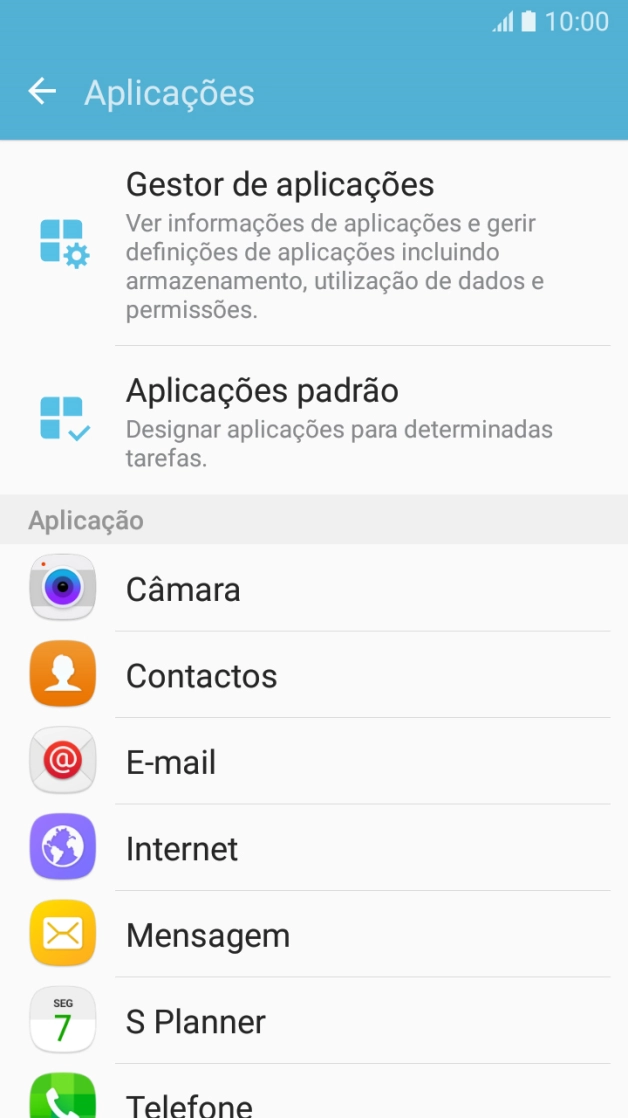Open Gestor de aplicações
Image resolution: width=628 pixels, height=1118 pixels.
pyautogui.click(x=314, y=244)
